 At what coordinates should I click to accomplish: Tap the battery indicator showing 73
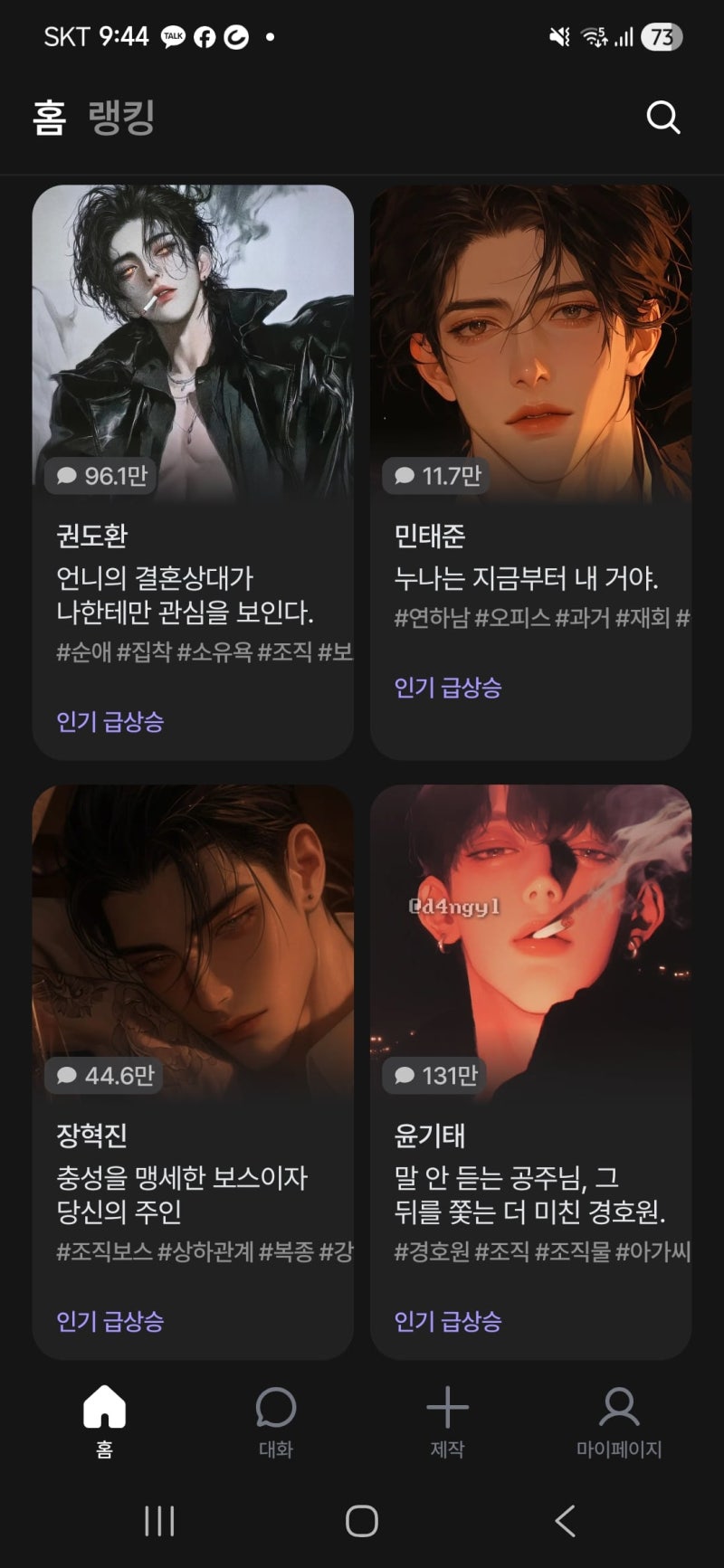662,36
